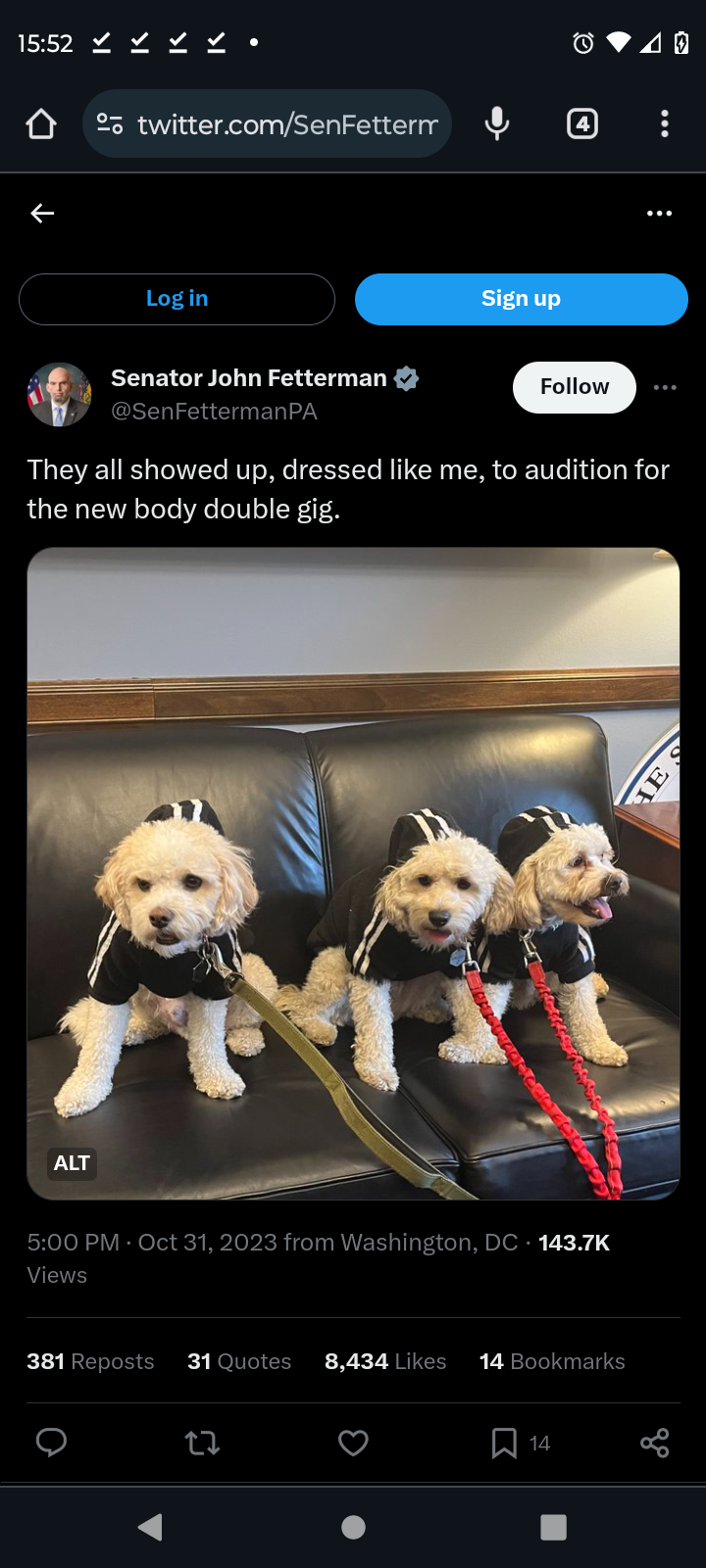The height and width of the screenshot is (1568, 706).
Task: Open Senator John Fetterman's profile picture
Action: pyautogui.click(x=59, y=394)
